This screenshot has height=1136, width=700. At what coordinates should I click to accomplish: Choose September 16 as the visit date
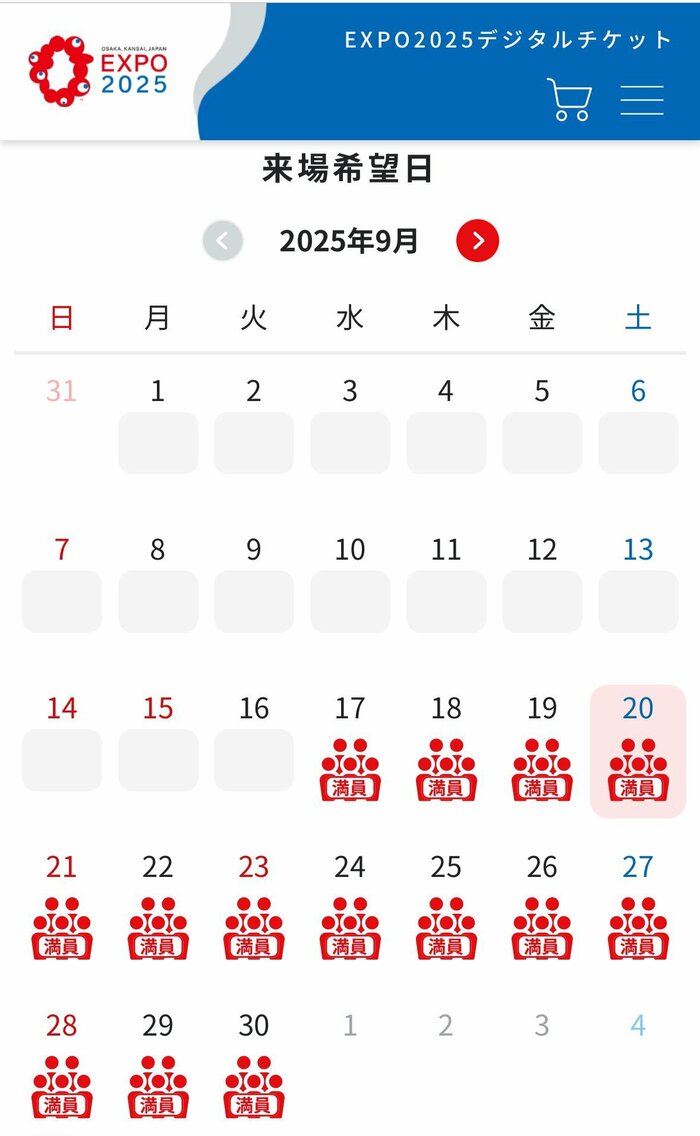pyautogui.click(x=254, y=742)
